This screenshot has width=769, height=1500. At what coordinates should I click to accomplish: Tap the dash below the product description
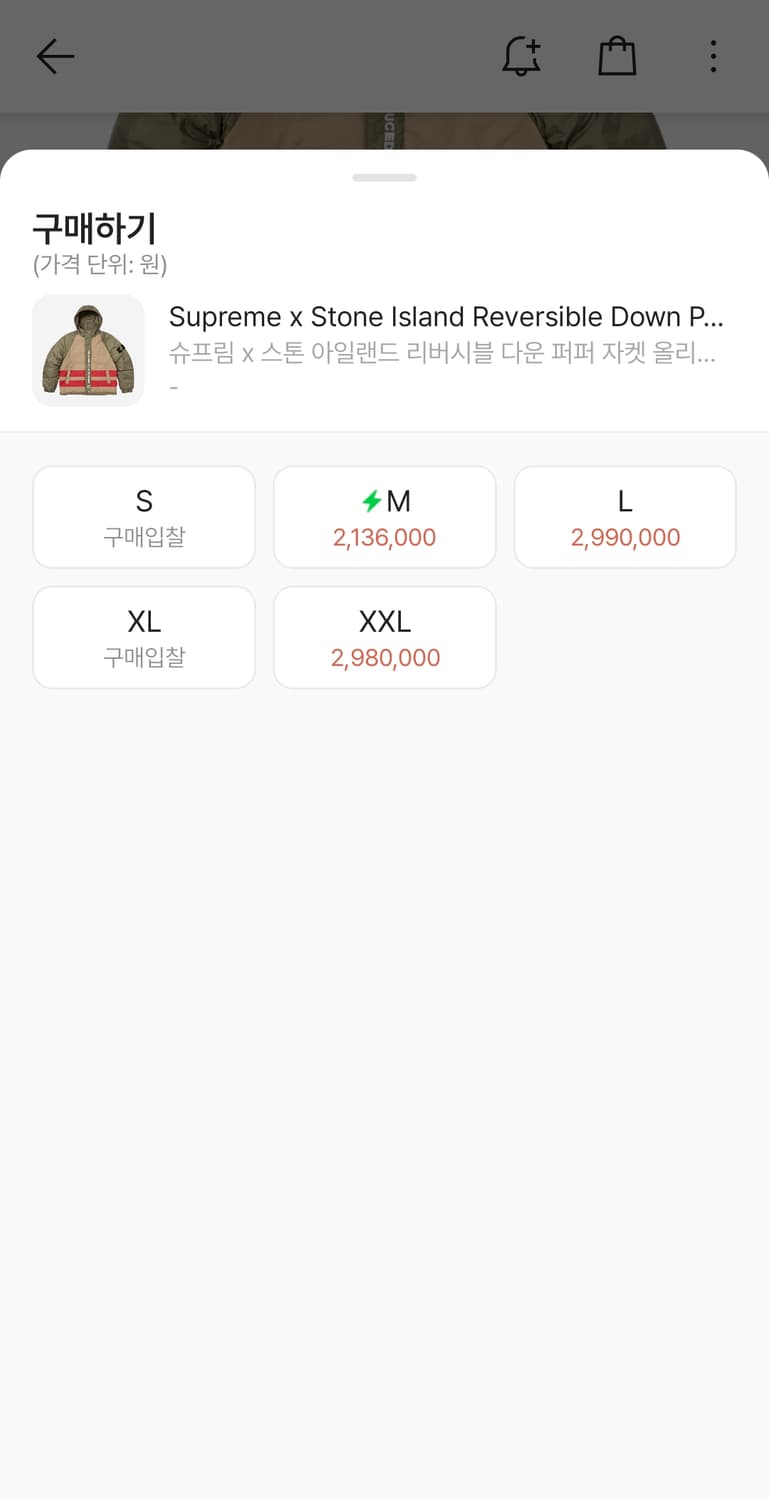(173, 387)
